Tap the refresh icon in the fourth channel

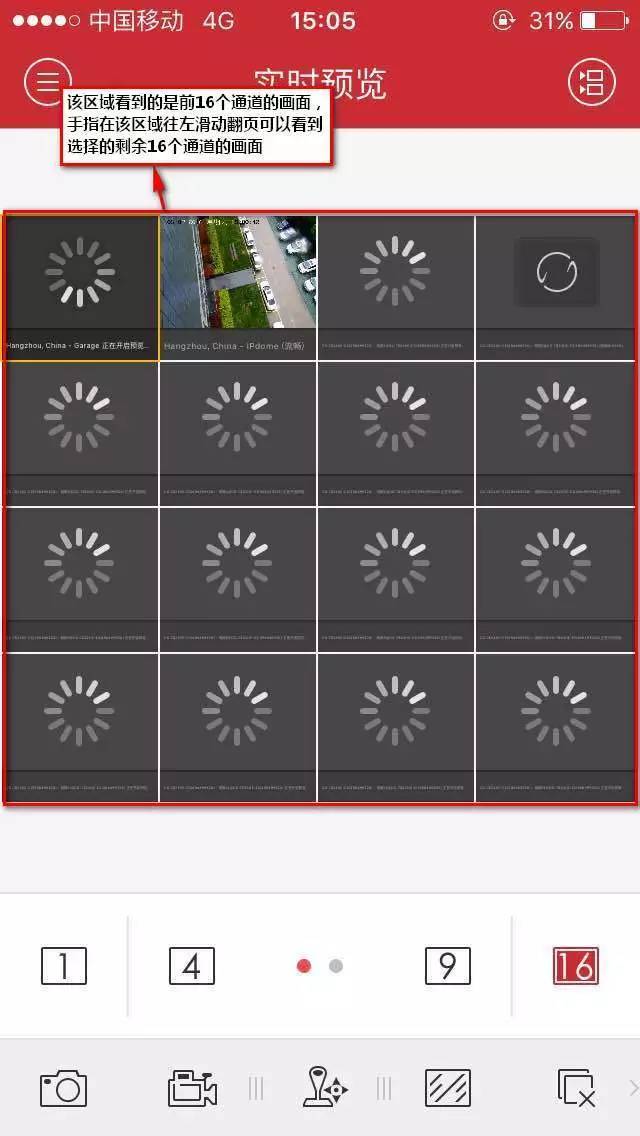click(x=556, y=272)
